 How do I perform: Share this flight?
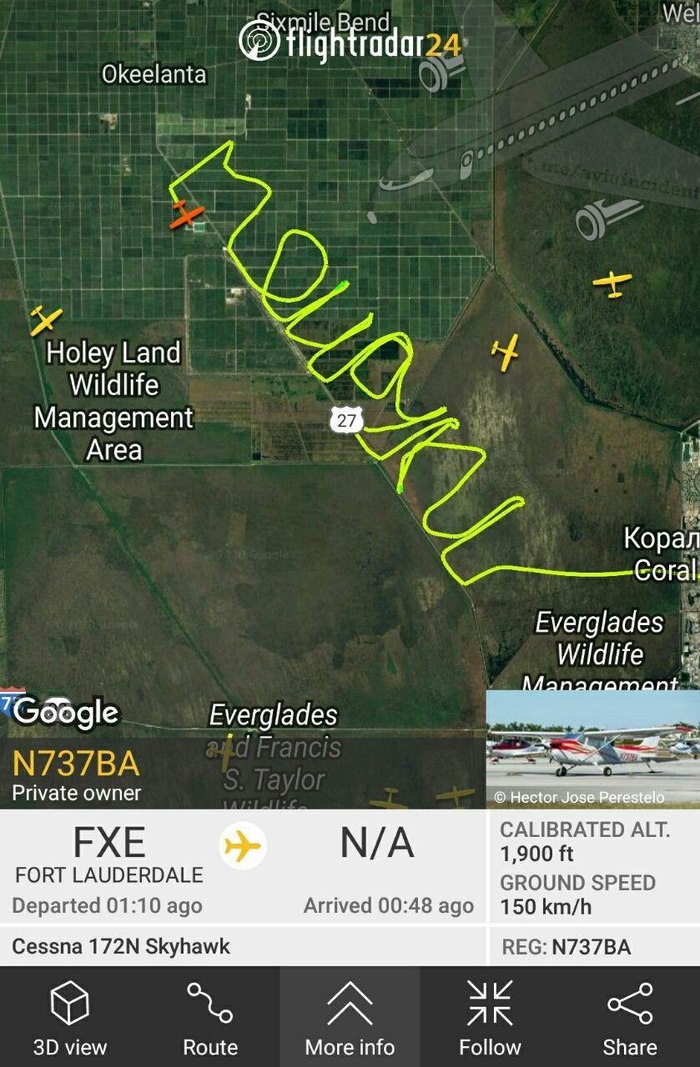[629, 1017]
